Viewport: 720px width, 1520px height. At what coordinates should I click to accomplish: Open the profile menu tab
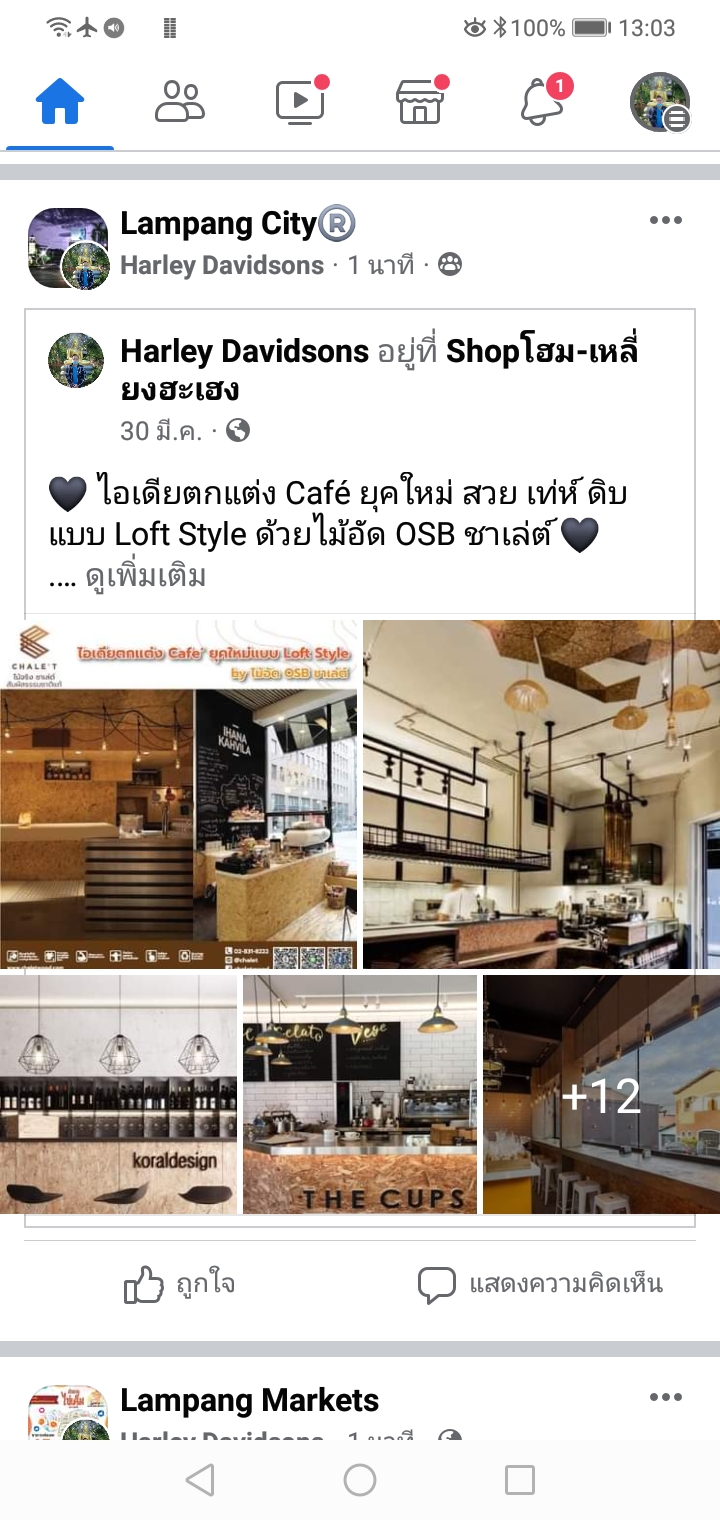(660, 102)
